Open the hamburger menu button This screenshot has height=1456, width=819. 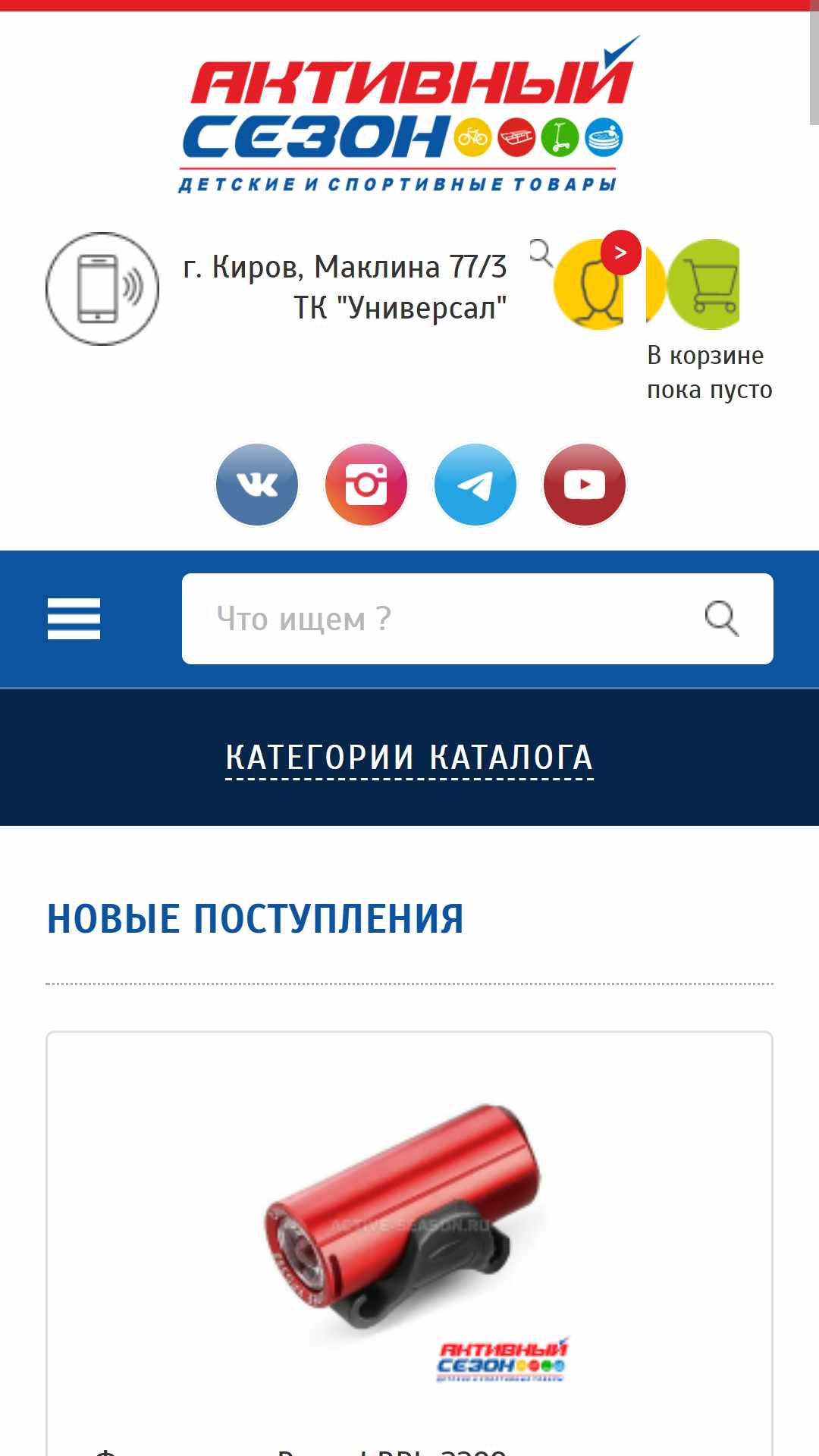point(74,619)
